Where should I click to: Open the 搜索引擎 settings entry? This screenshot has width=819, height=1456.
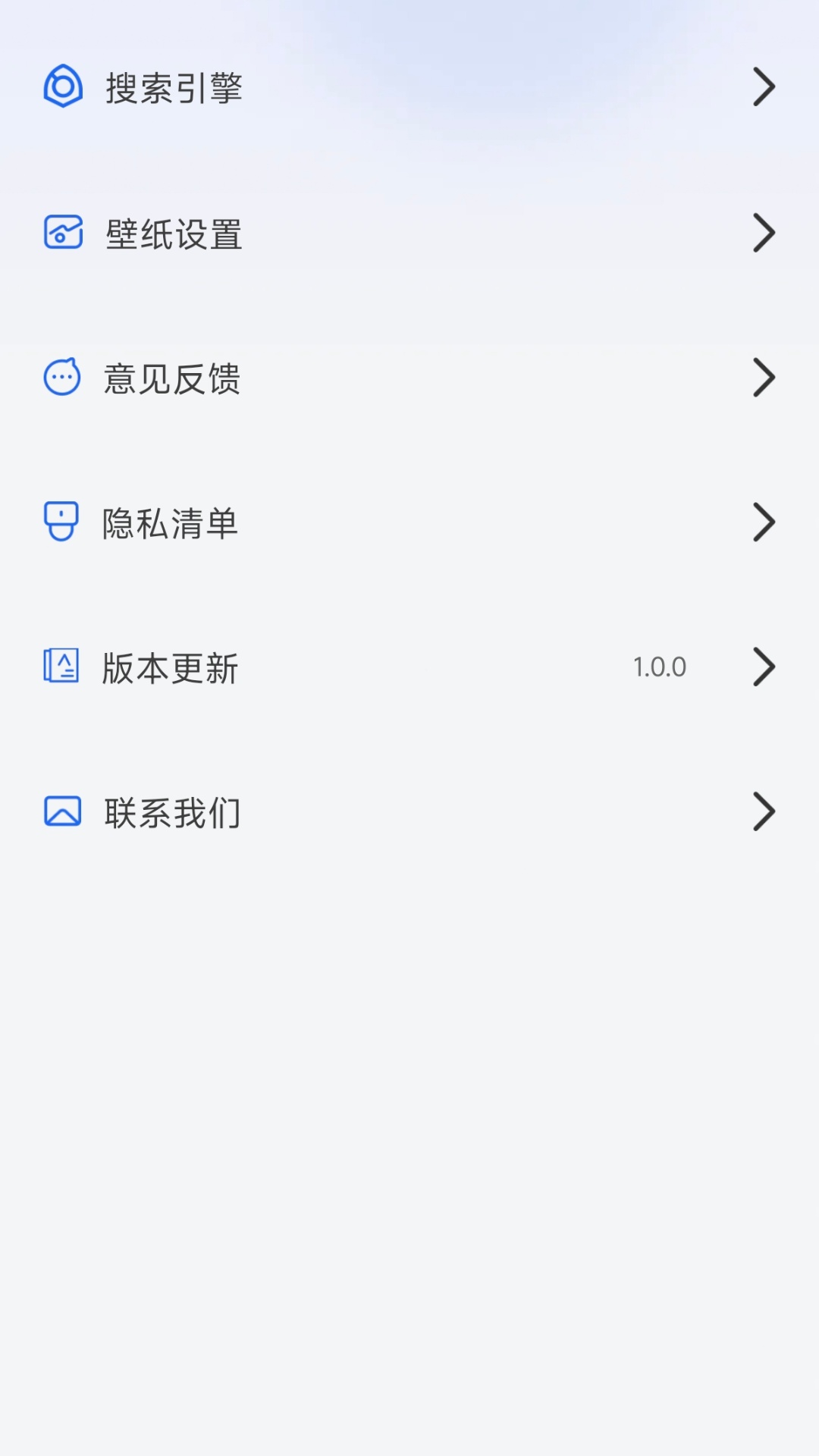[173, 87]
